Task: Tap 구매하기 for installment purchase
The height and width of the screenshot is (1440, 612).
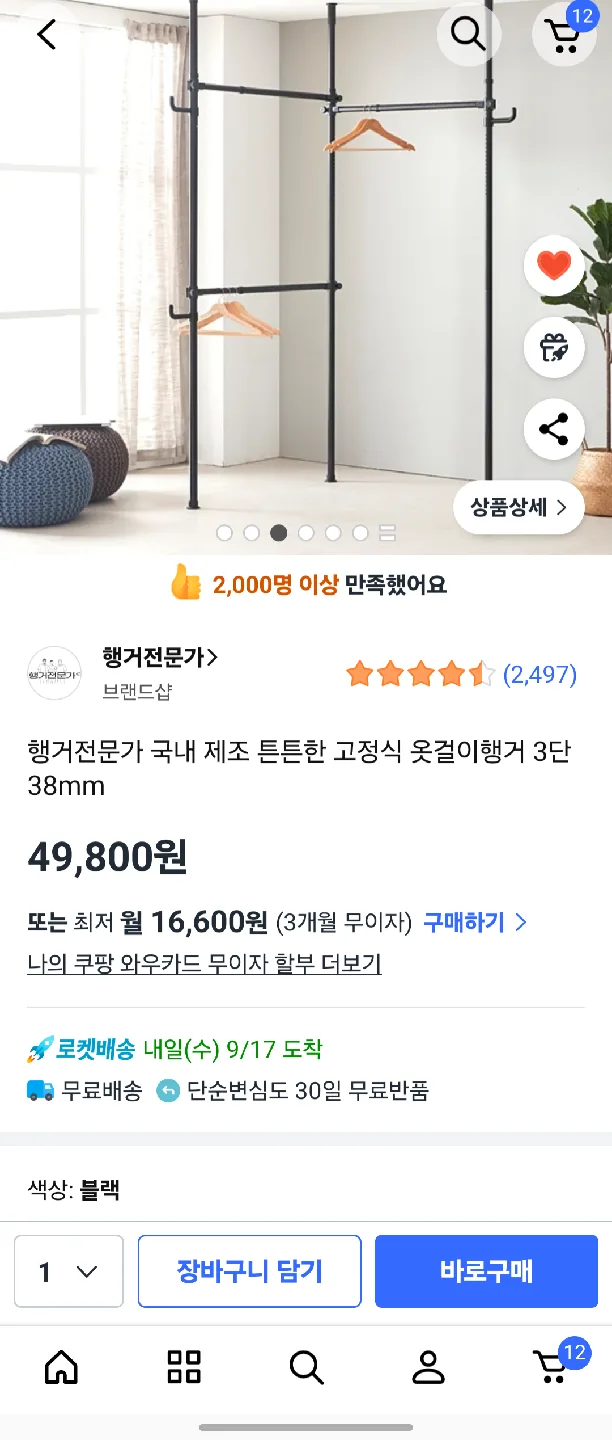Action: tap(474, 922)
